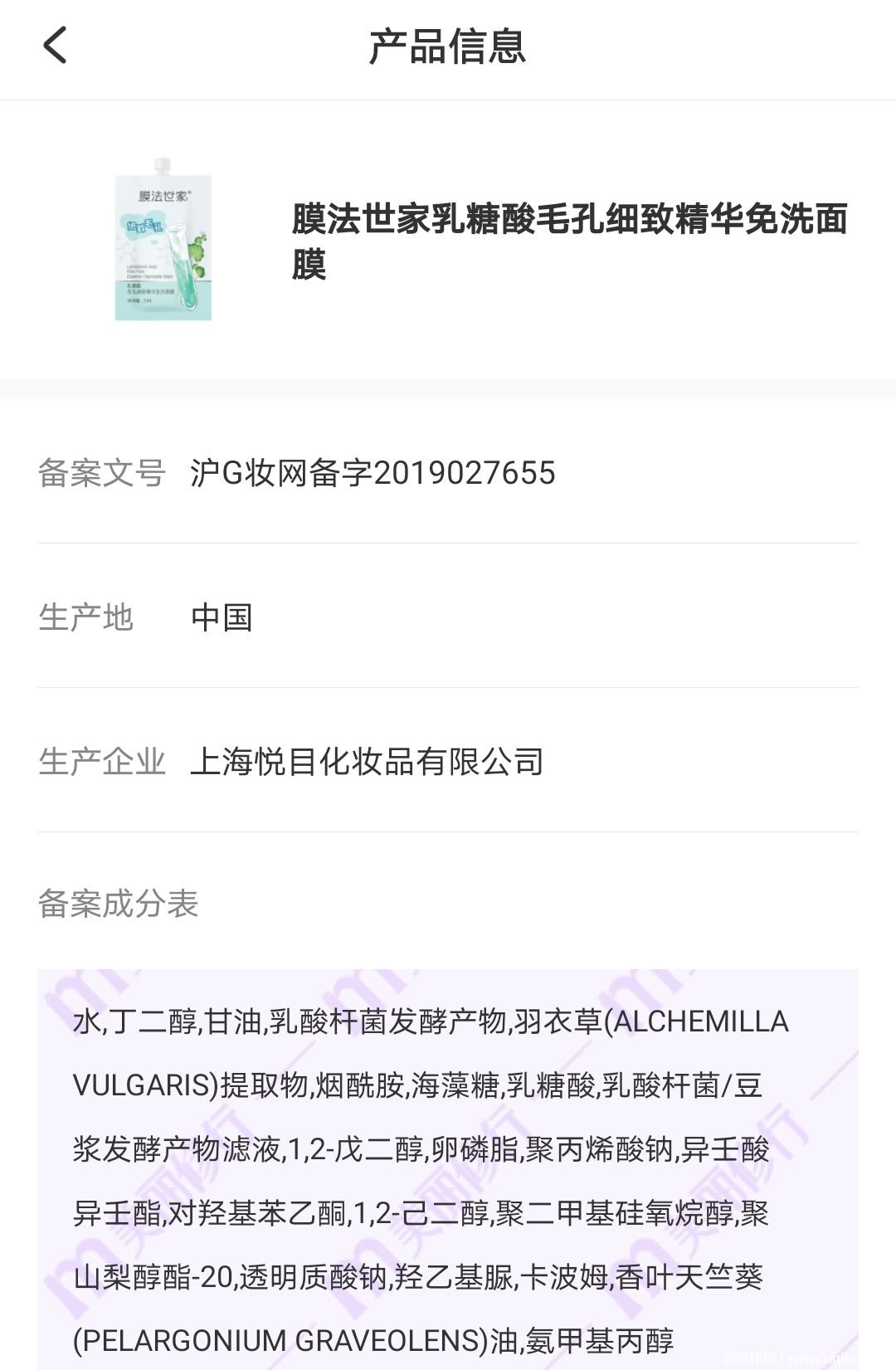896x1370 pixels.
Task: Go back from the 产品信息 page
Action: (55, 46)
